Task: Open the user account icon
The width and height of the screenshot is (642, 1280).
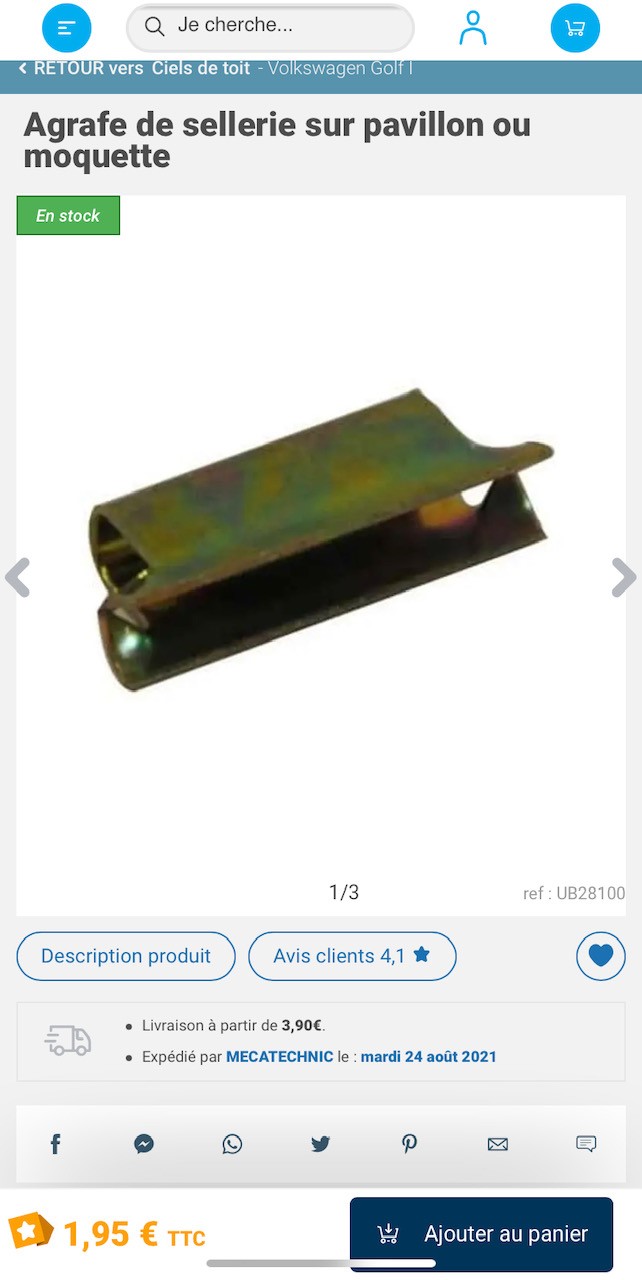Action: (x=473, y=28)
